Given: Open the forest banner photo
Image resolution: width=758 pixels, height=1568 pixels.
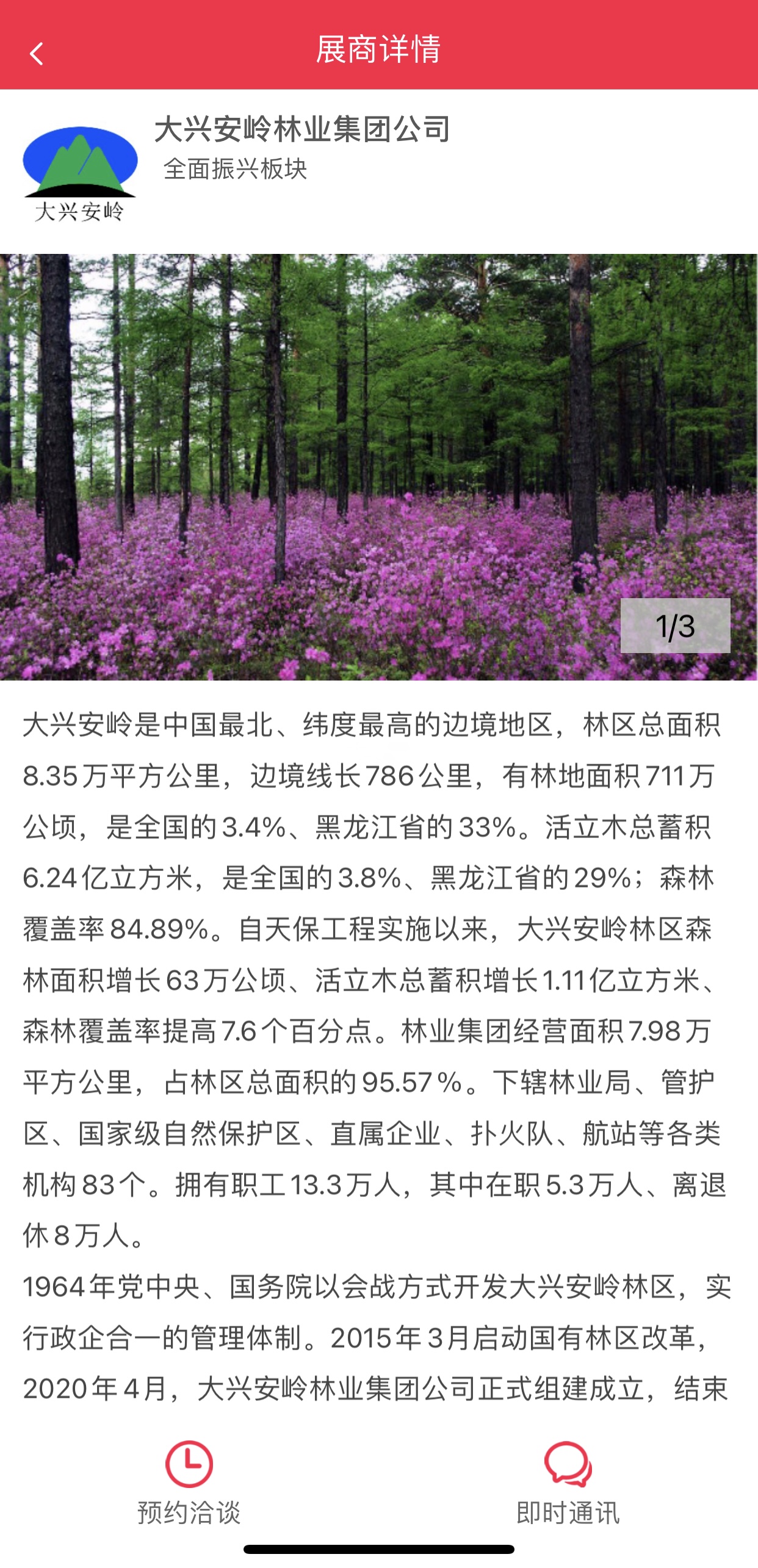Looking at the screenshot, I should (378, 466).
